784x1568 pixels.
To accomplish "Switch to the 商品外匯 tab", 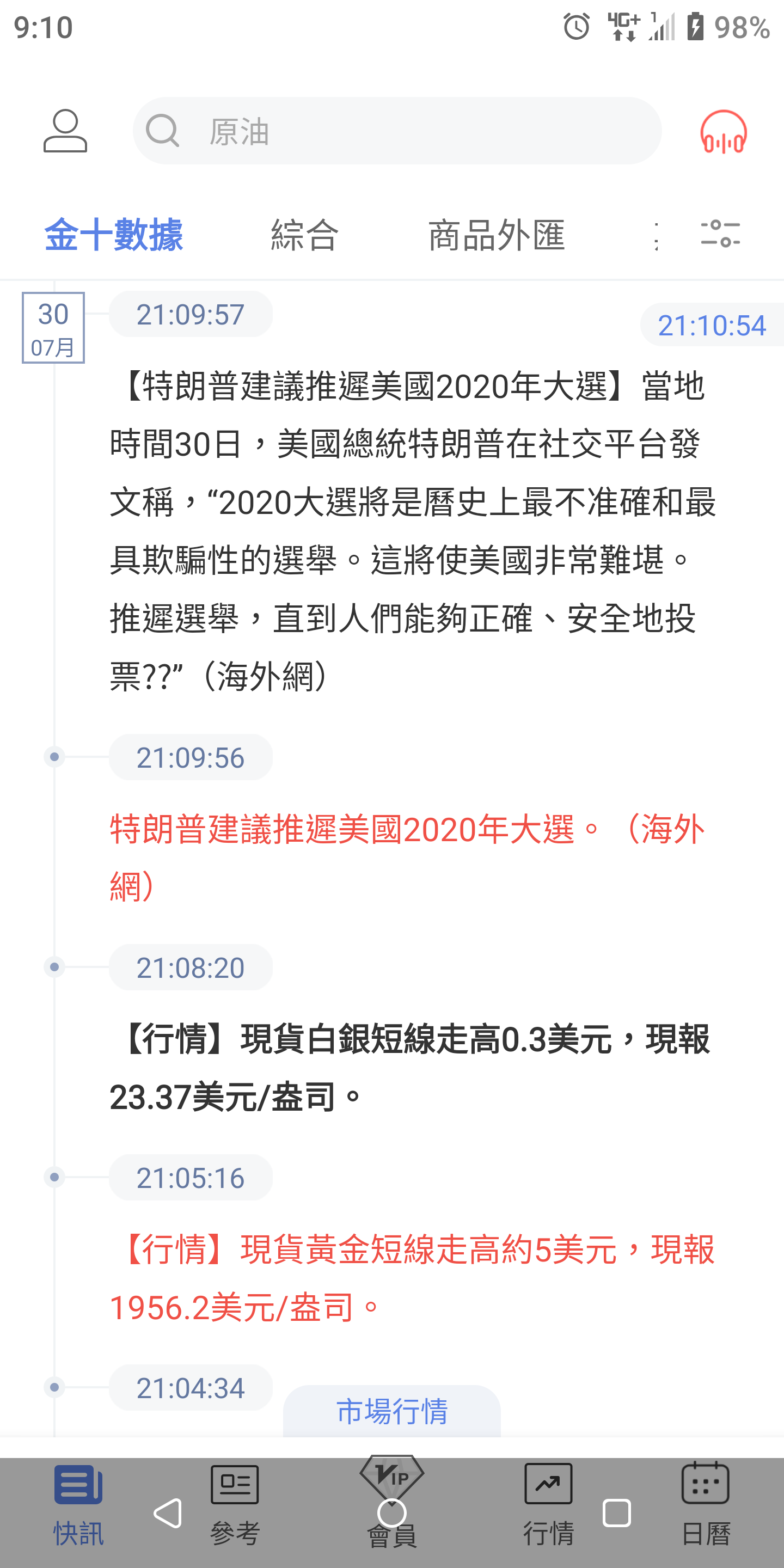I will click(497, 234).
